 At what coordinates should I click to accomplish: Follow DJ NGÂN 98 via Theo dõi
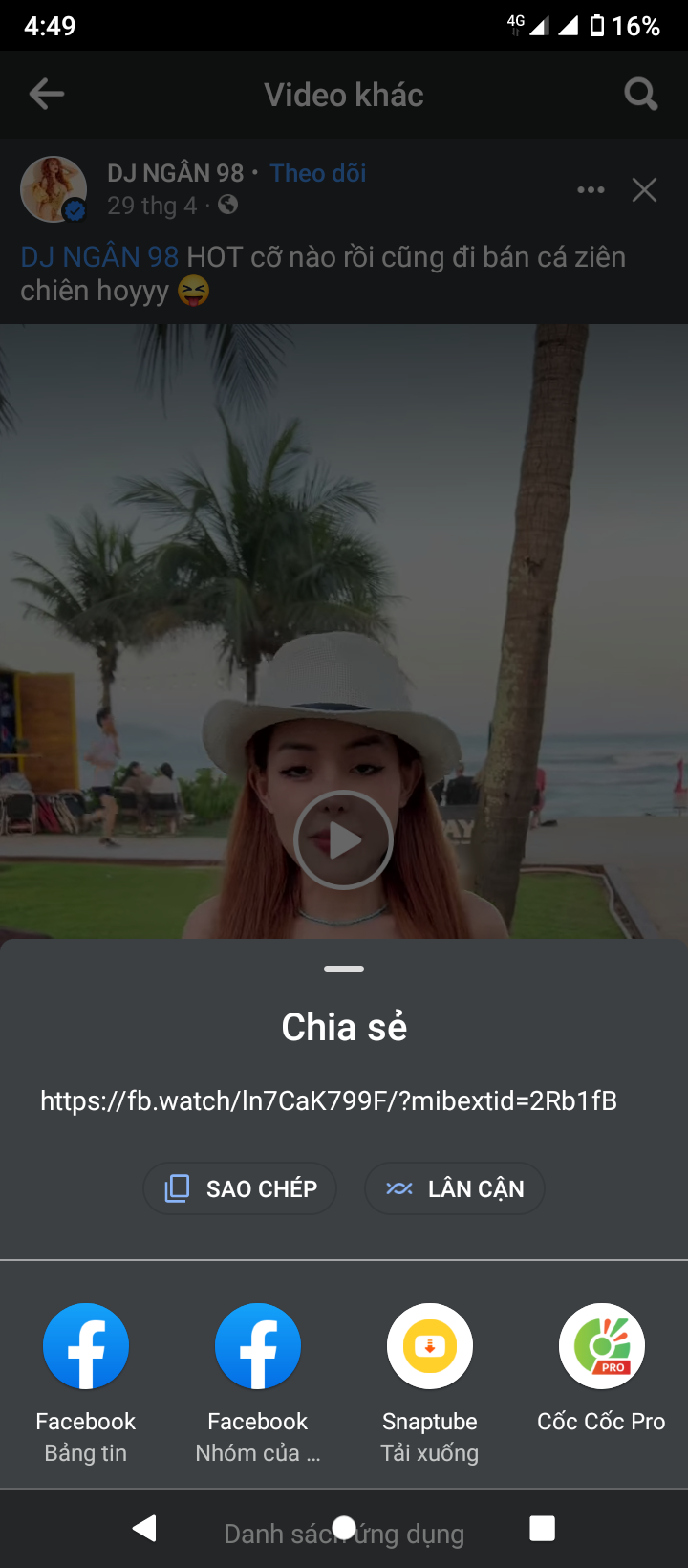click(318, 173)
